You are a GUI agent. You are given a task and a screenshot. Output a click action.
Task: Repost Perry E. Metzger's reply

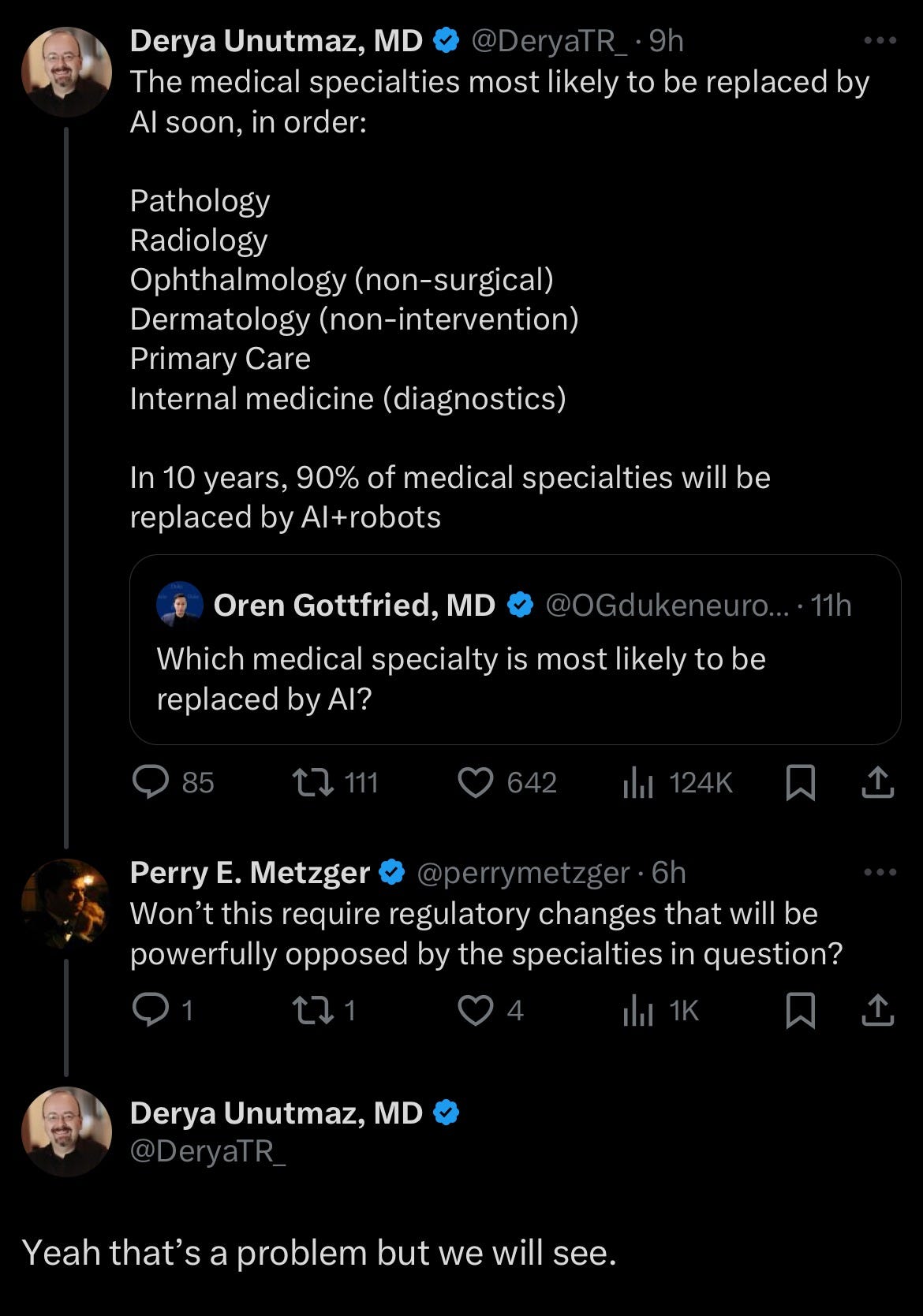(x=312, y=1010)
